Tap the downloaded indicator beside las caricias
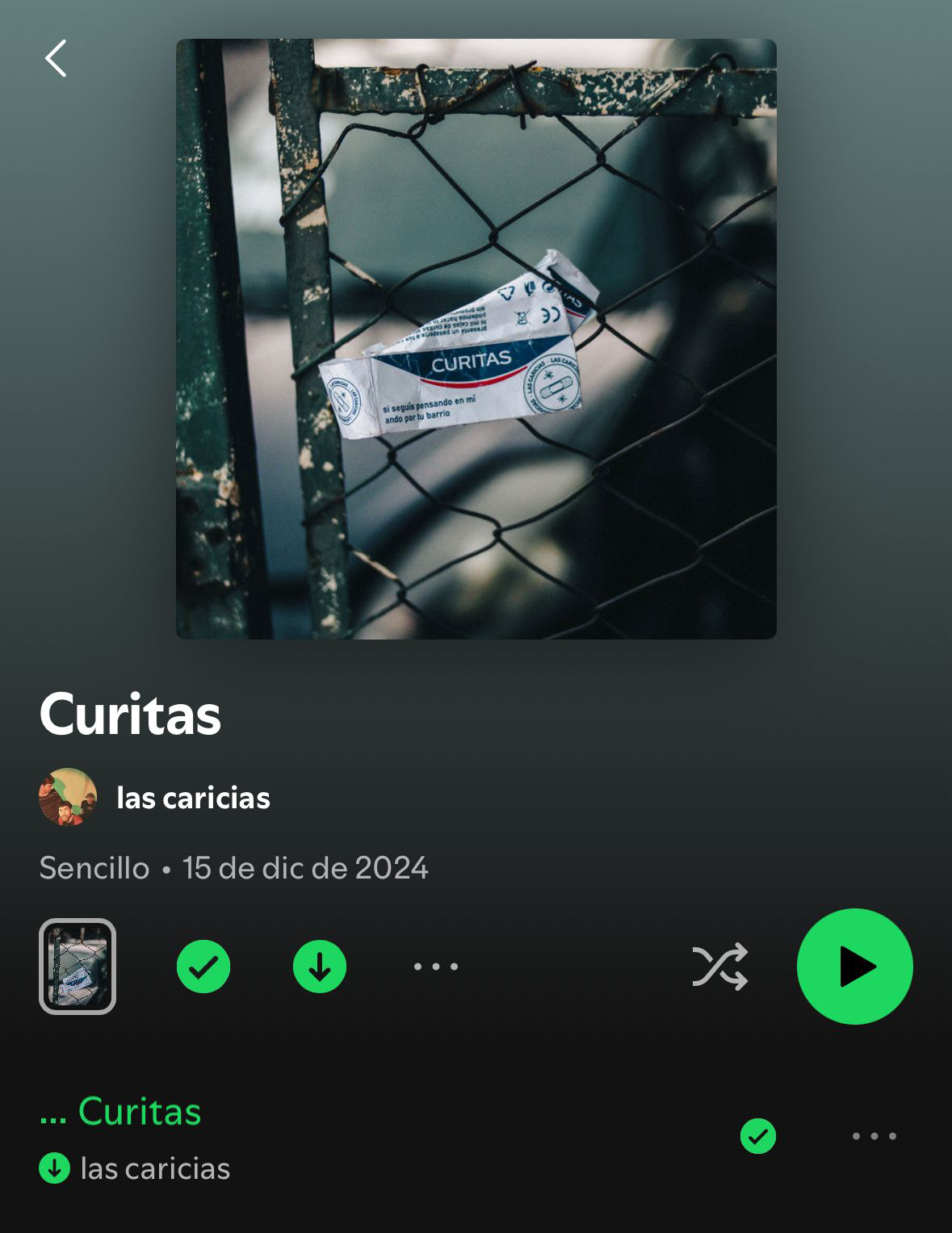This screenshot has height=1233, width=952. 55,1168
